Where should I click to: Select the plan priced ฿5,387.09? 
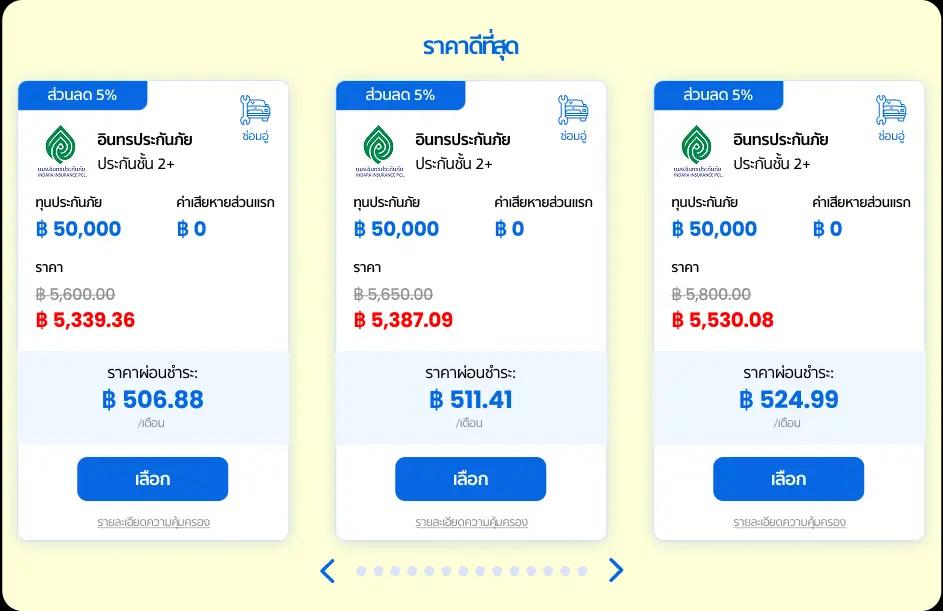pos(470,479)
